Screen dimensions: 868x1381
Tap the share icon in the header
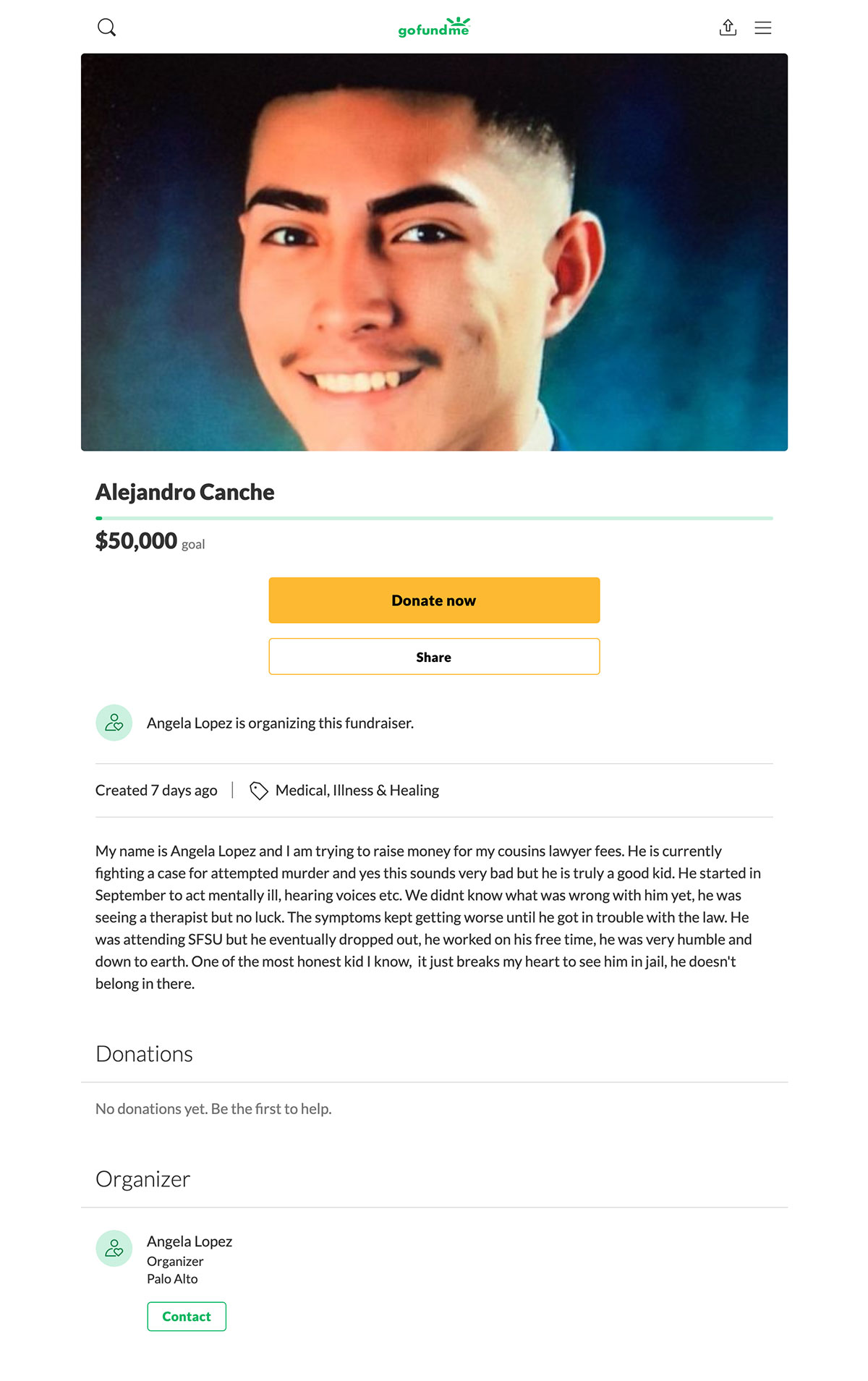click(728, 27)
